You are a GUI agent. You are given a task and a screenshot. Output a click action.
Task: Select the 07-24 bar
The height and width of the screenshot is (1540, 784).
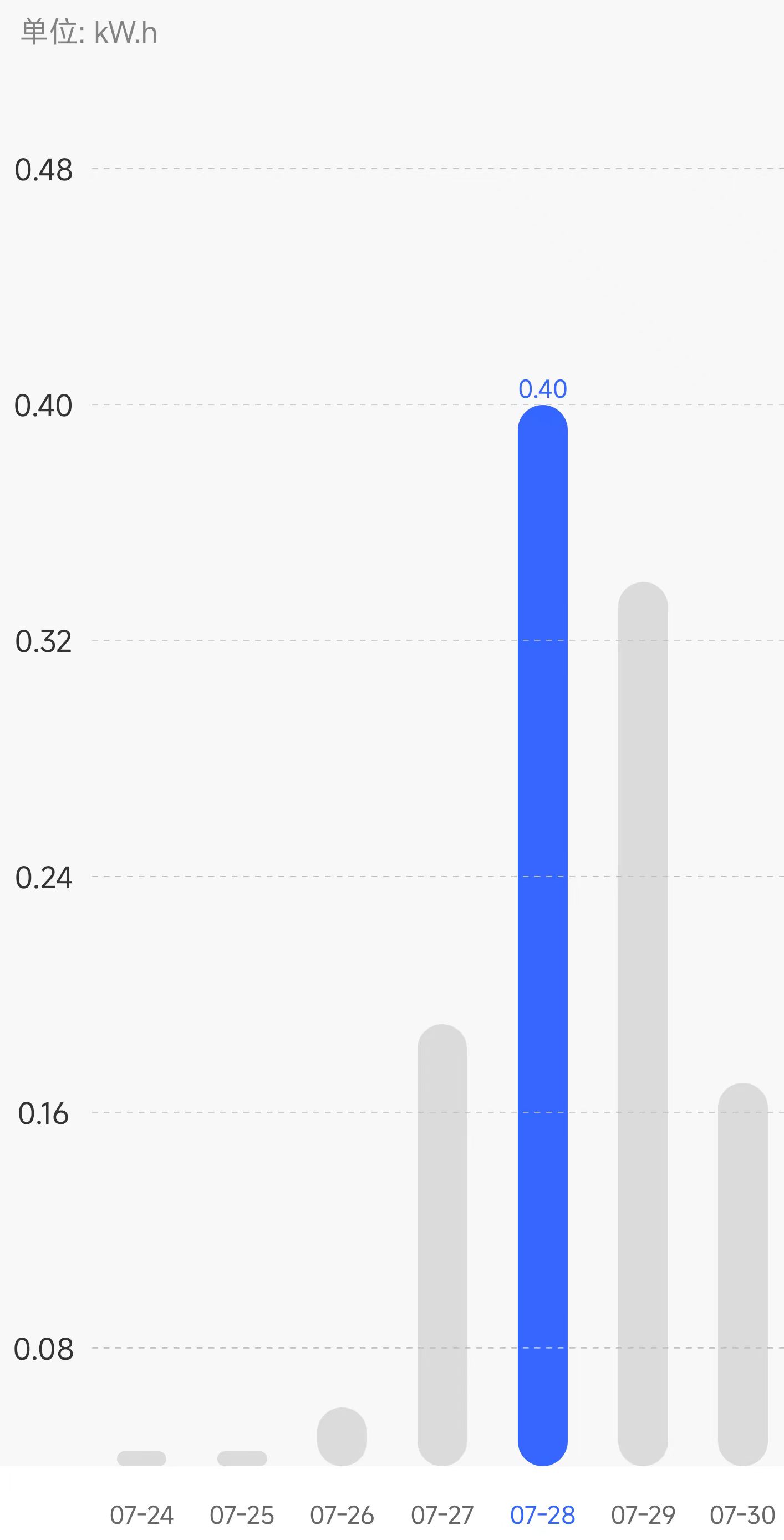click(141, 1458)
